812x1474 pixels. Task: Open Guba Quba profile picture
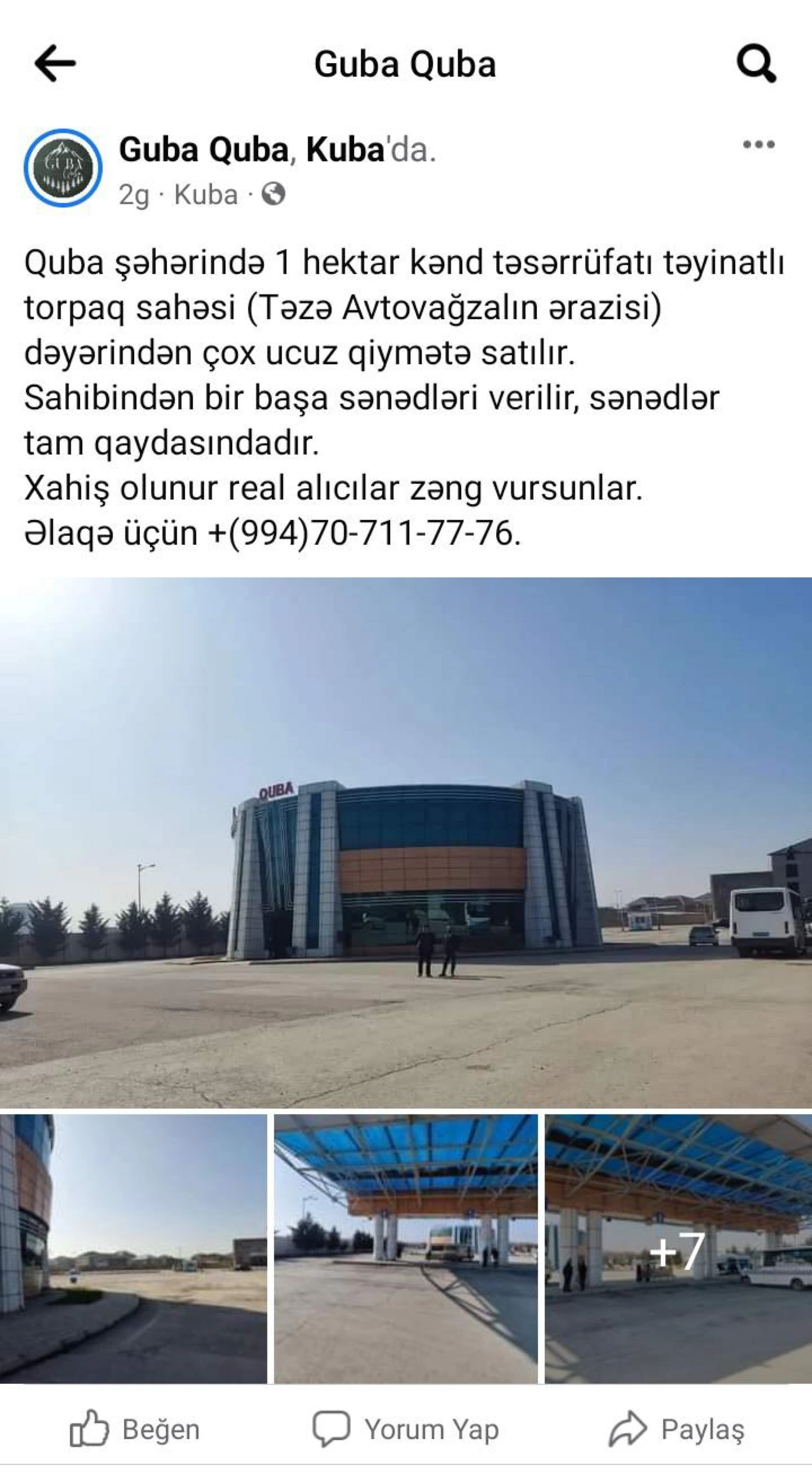(x=63, y=167)
